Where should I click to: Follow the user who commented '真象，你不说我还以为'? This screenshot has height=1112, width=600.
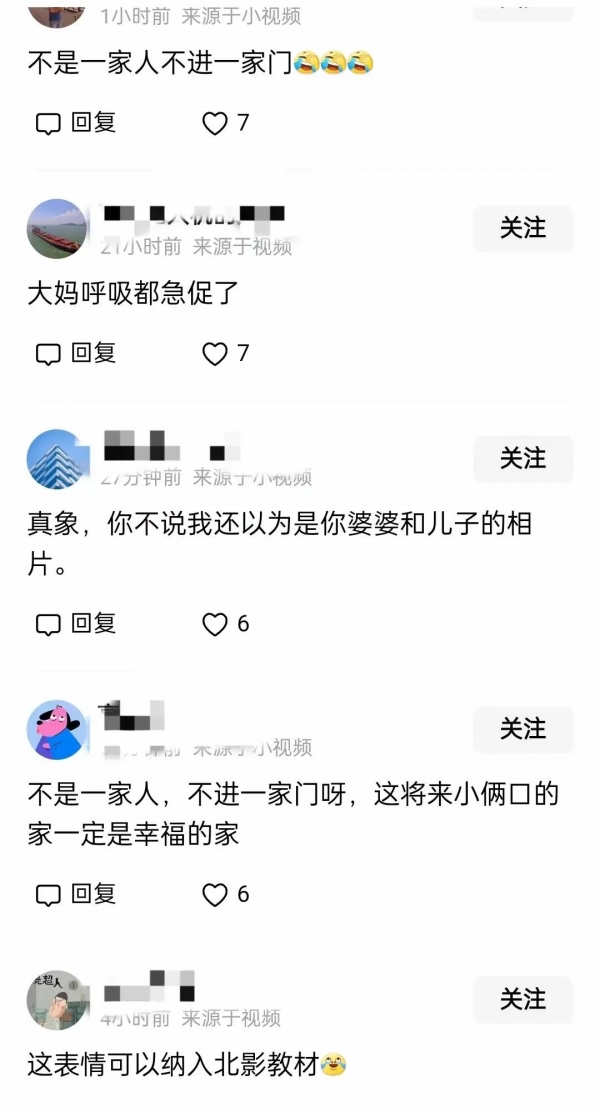point(523,459)
